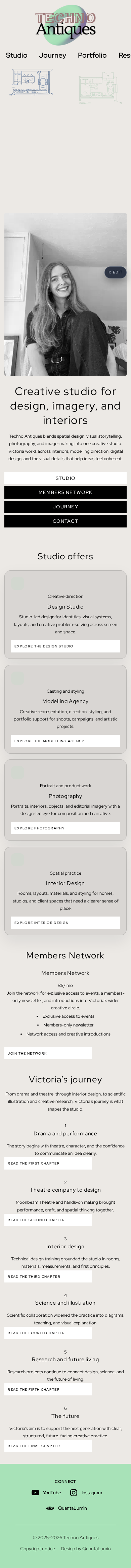Tap the white STUDIO button
Viewport: 131px width, 1568px height.
[x=65, y=478]
